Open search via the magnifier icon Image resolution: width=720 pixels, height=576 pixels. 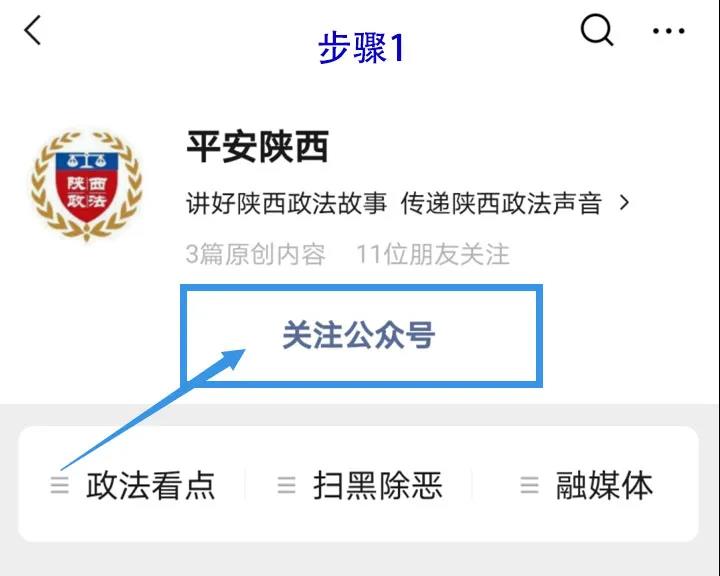click(x=597, y=31)
